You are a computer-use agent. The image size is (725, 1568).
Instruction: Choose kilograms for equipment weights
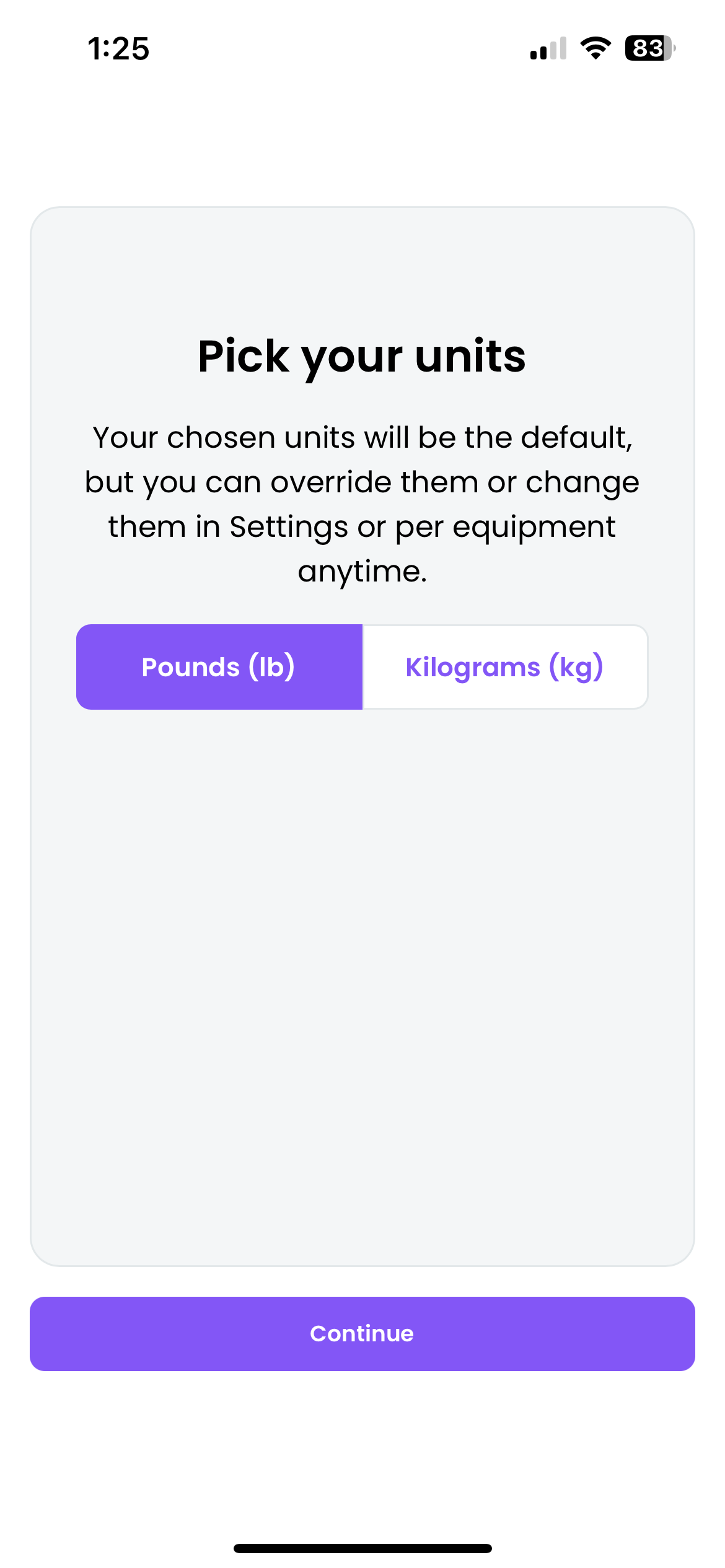504,666
